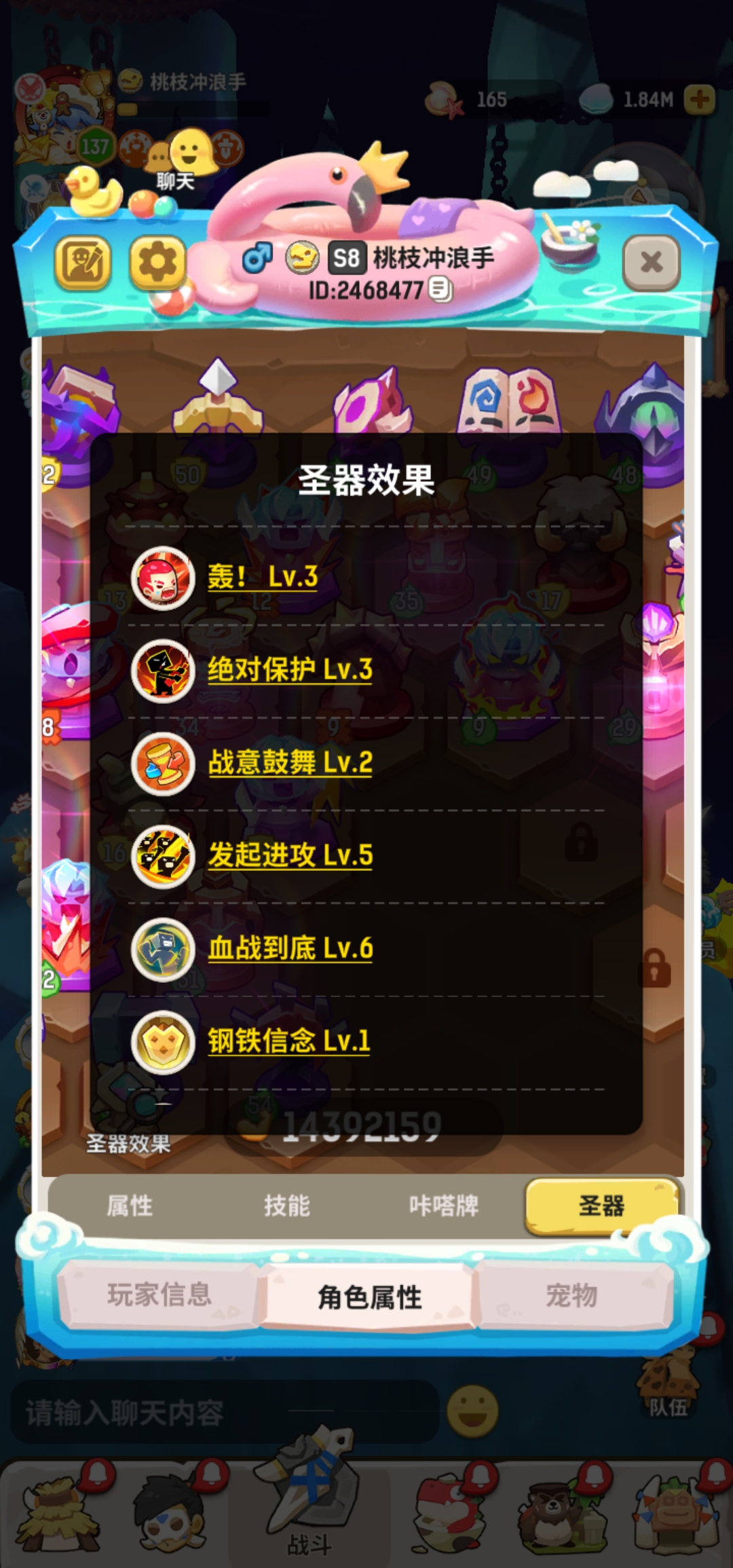
Task: Open 绝对保护 Lv.3 effect details
Action: (290, 670)
